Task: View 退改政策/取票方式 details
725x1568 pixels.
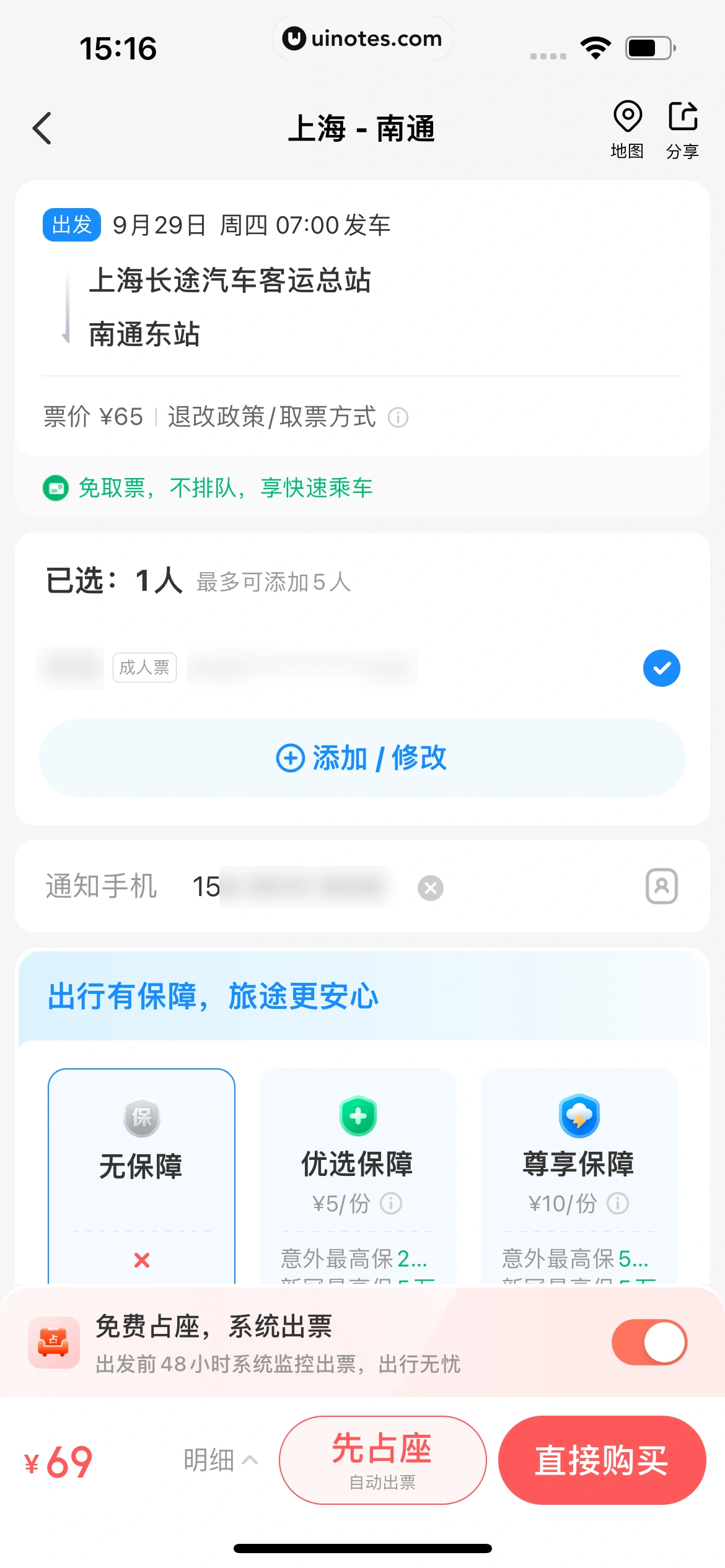Action: click(x=398, y=417)
